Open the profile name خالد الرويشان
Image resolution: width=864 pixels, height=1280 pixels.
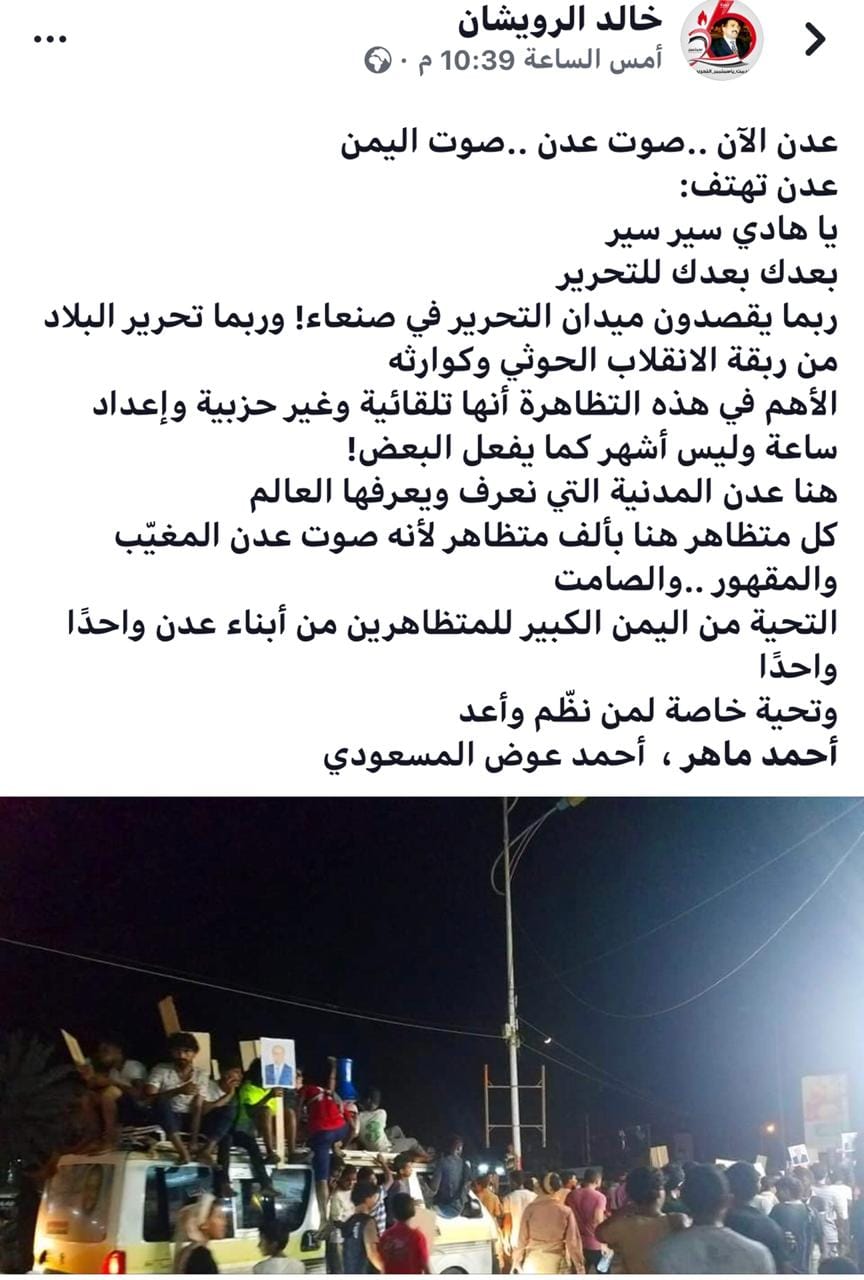click(561, 20)
